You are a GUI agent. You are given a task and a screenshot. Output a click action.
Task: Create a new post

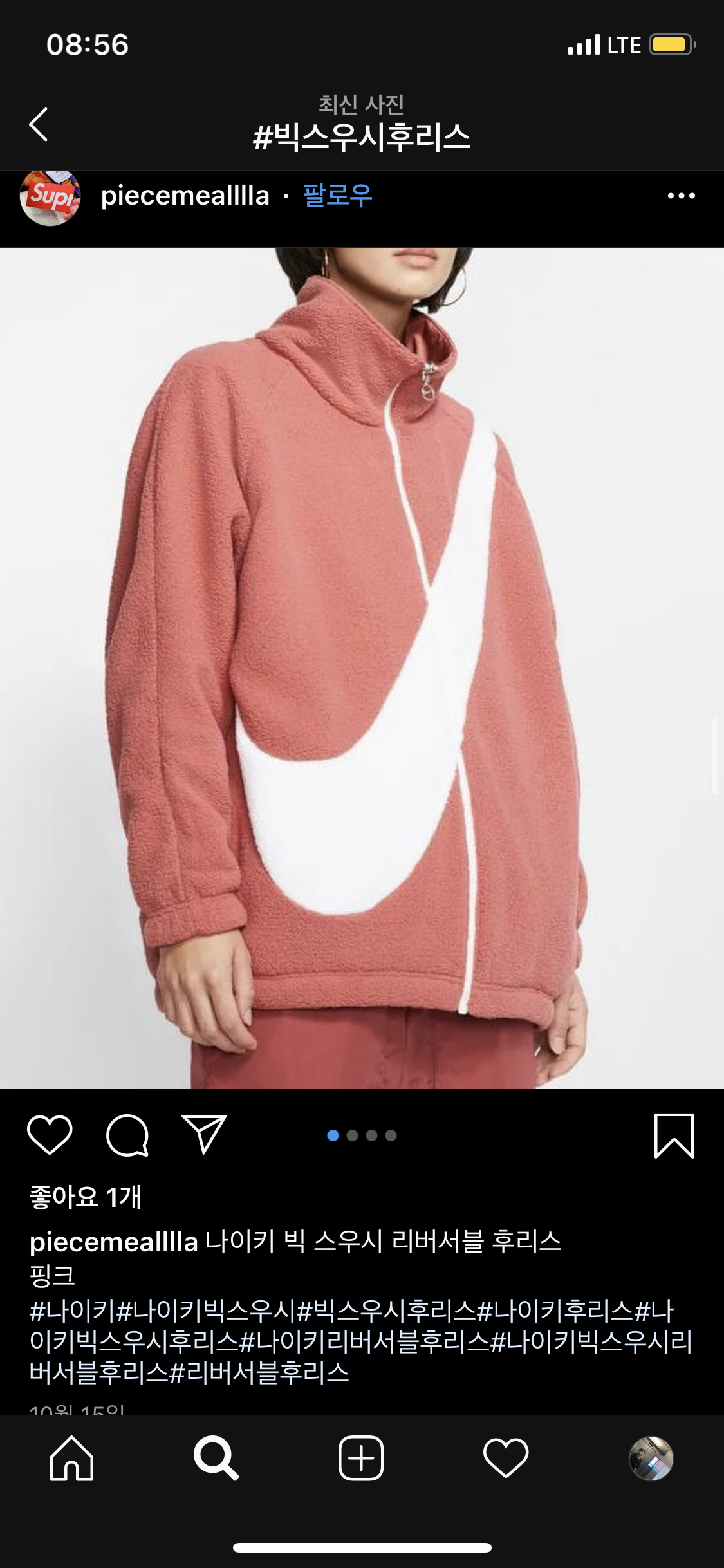pyautogui.click(x=361, y=1459)
